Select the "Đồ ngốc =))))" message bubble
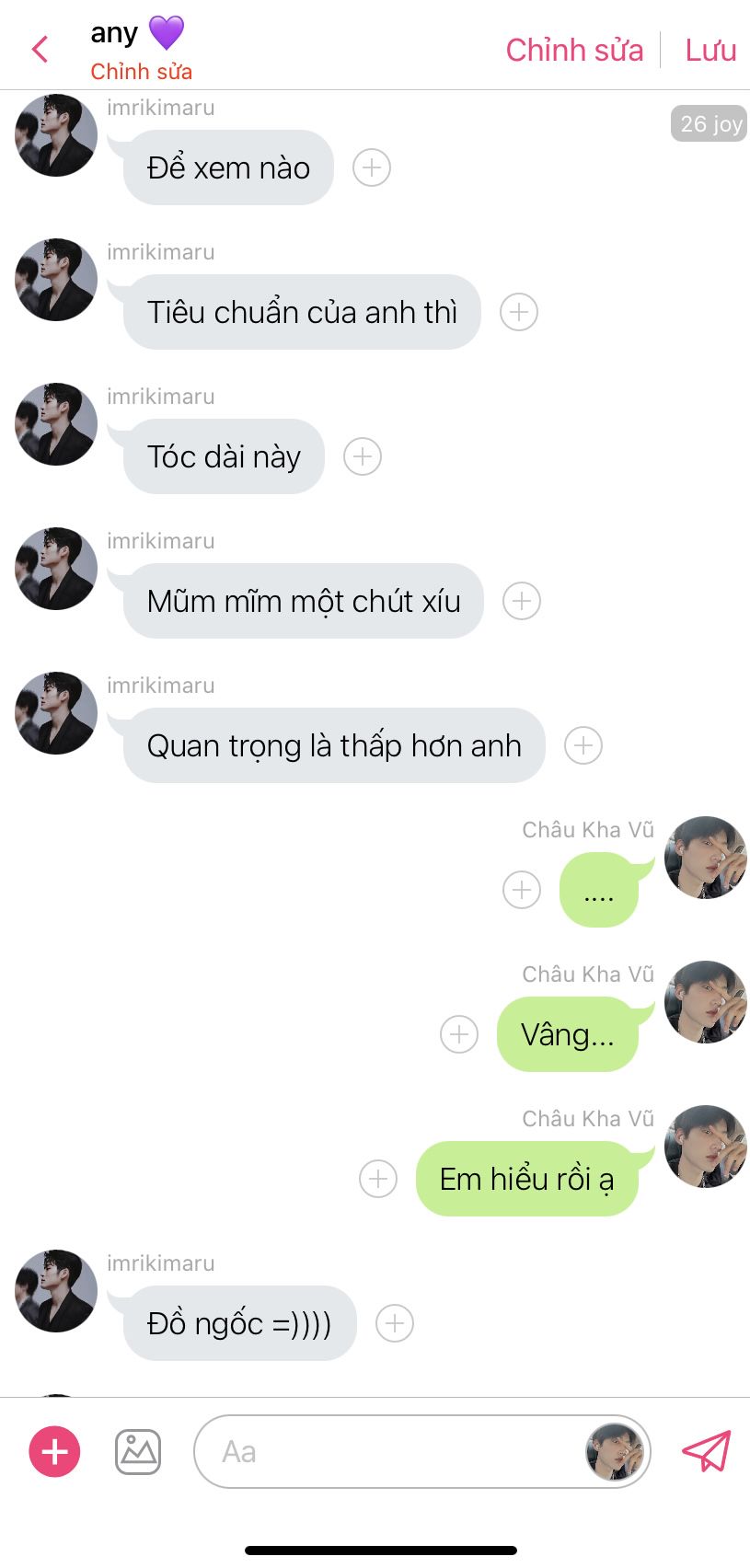Viewport: 750px width, 1568px height. point(239,1323)
